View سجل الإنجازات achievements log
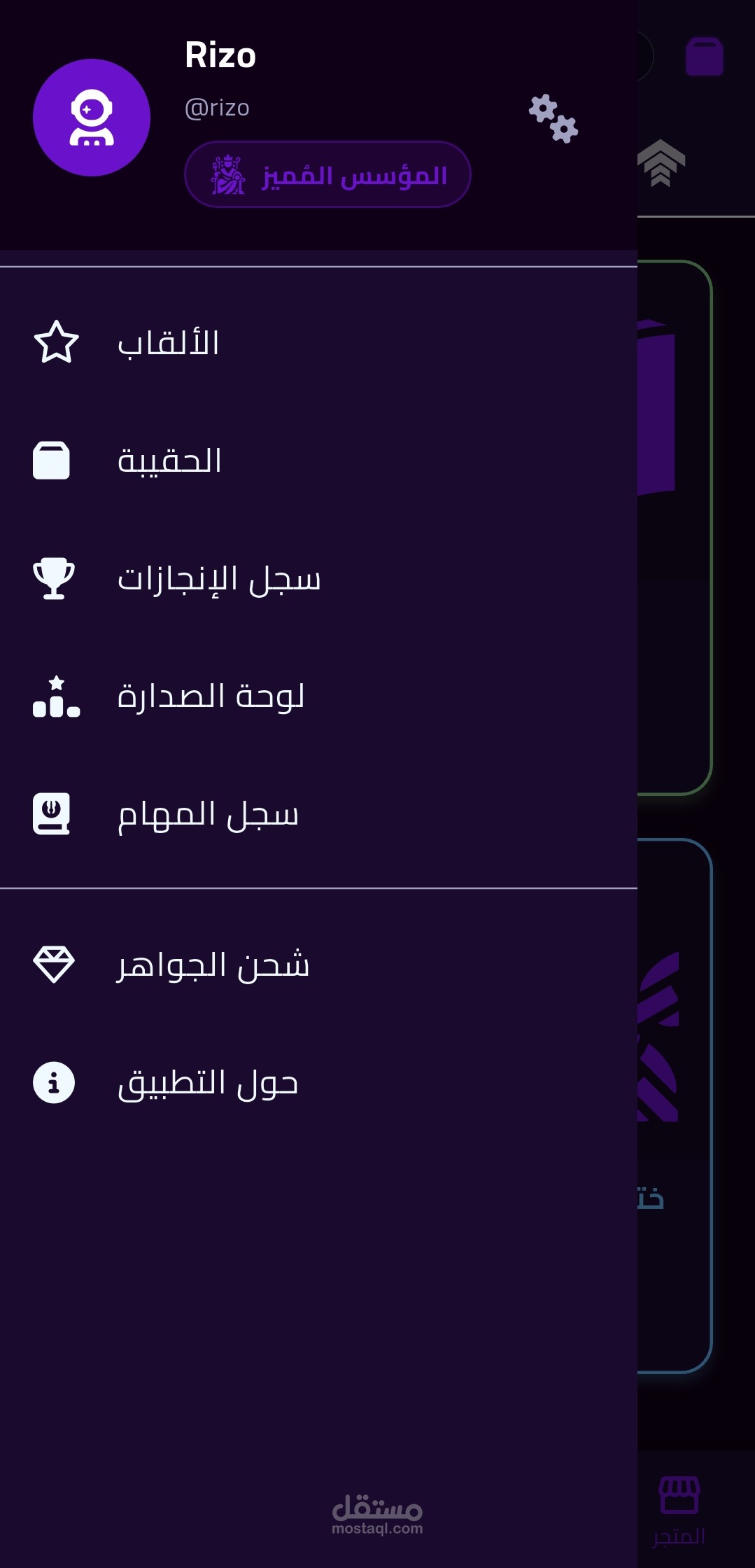The image size is (755, 1568). 218,579
